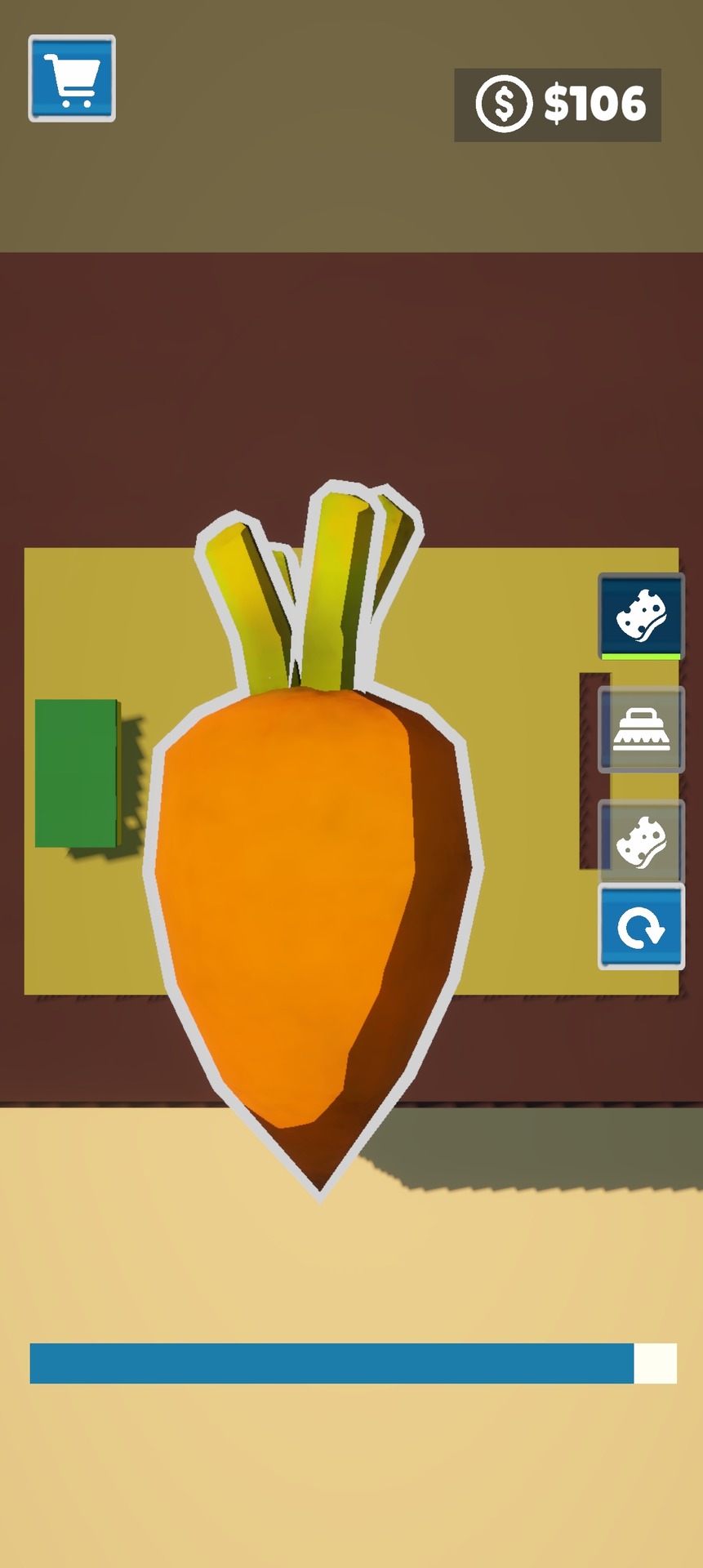The height and width of the screenshot is (1568, 703).
Task: Choose the greyed-out sponge tool
Action: 641,841
